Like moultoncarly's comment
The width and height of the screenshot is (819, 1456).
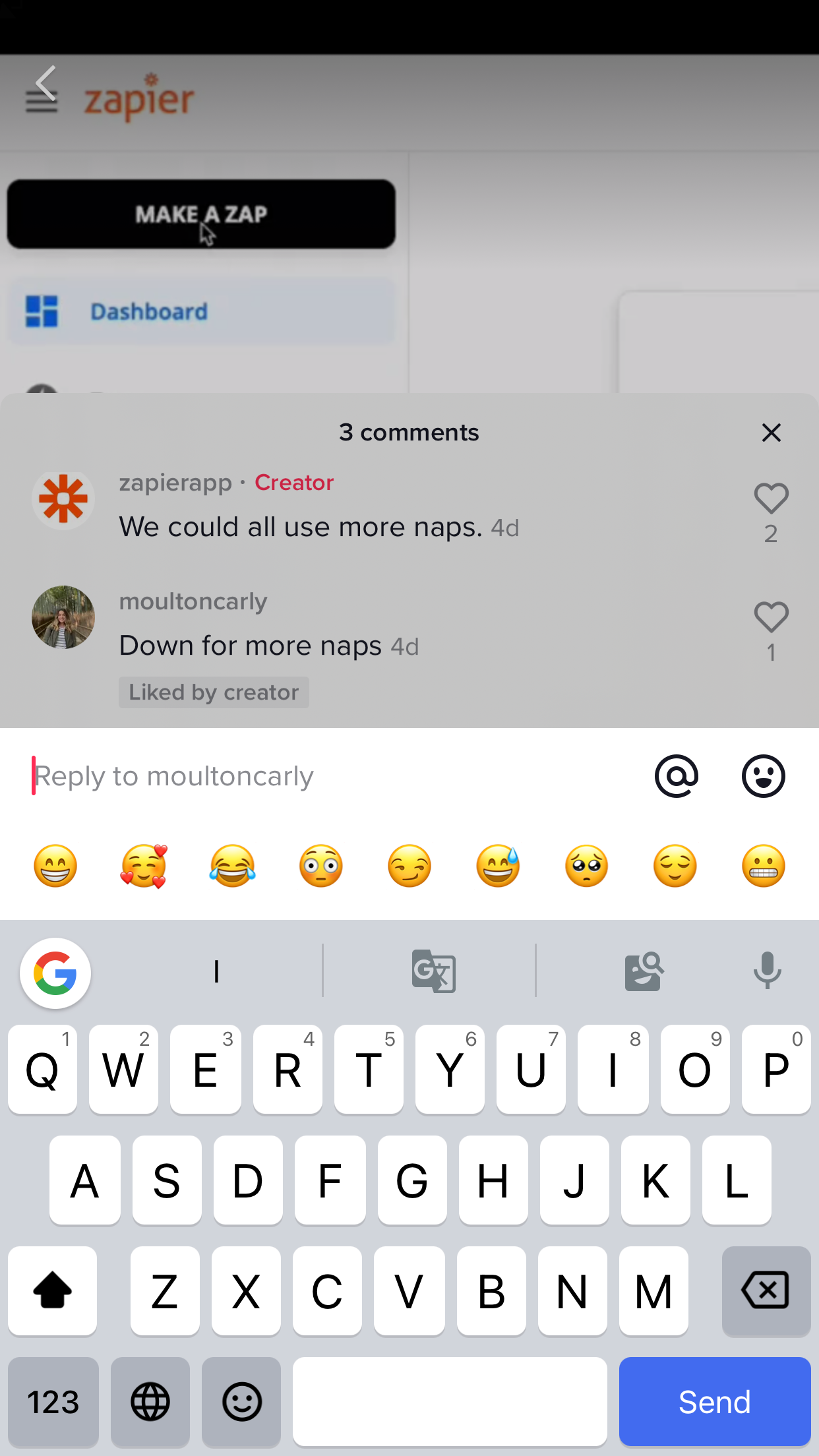(771, 619)
